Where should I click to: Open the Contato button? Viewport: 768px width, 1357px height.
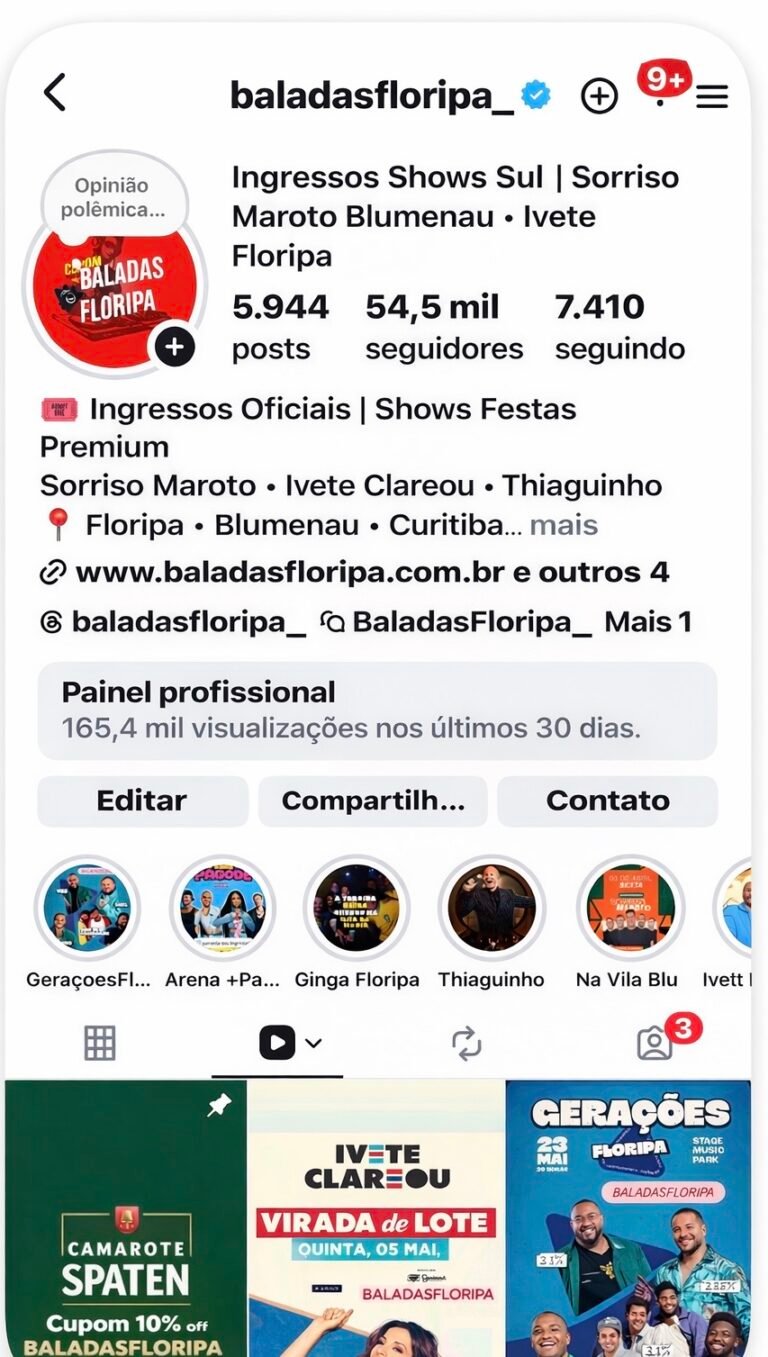click(607, 800)
